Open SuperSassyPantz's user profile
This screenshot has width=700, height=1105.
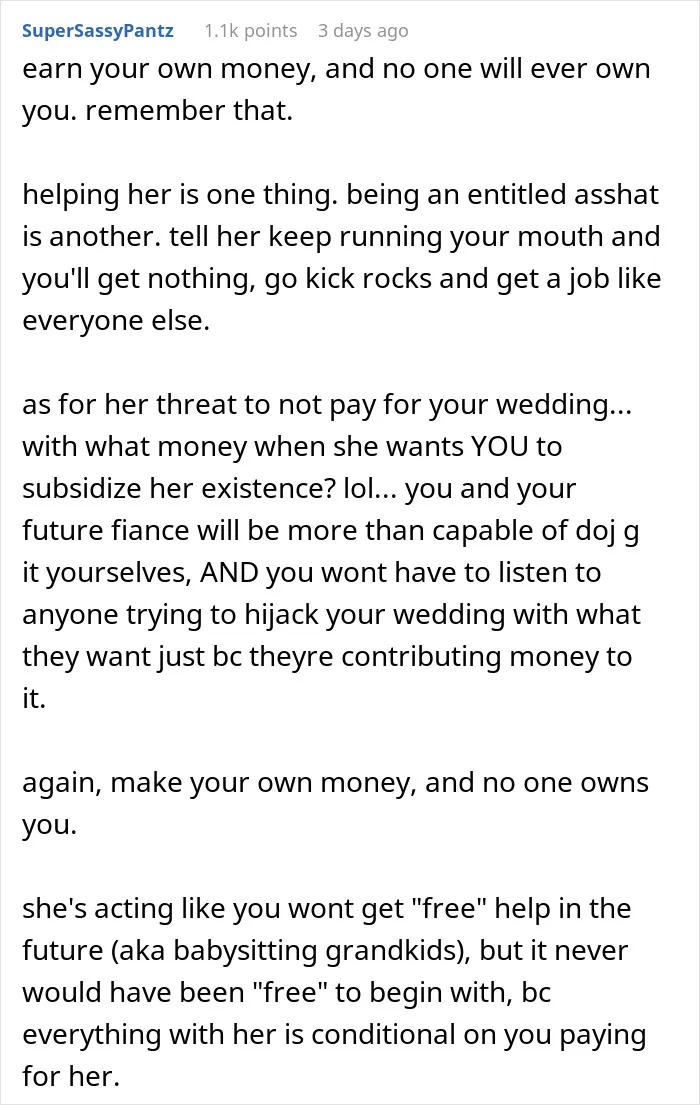coord(98,31)
